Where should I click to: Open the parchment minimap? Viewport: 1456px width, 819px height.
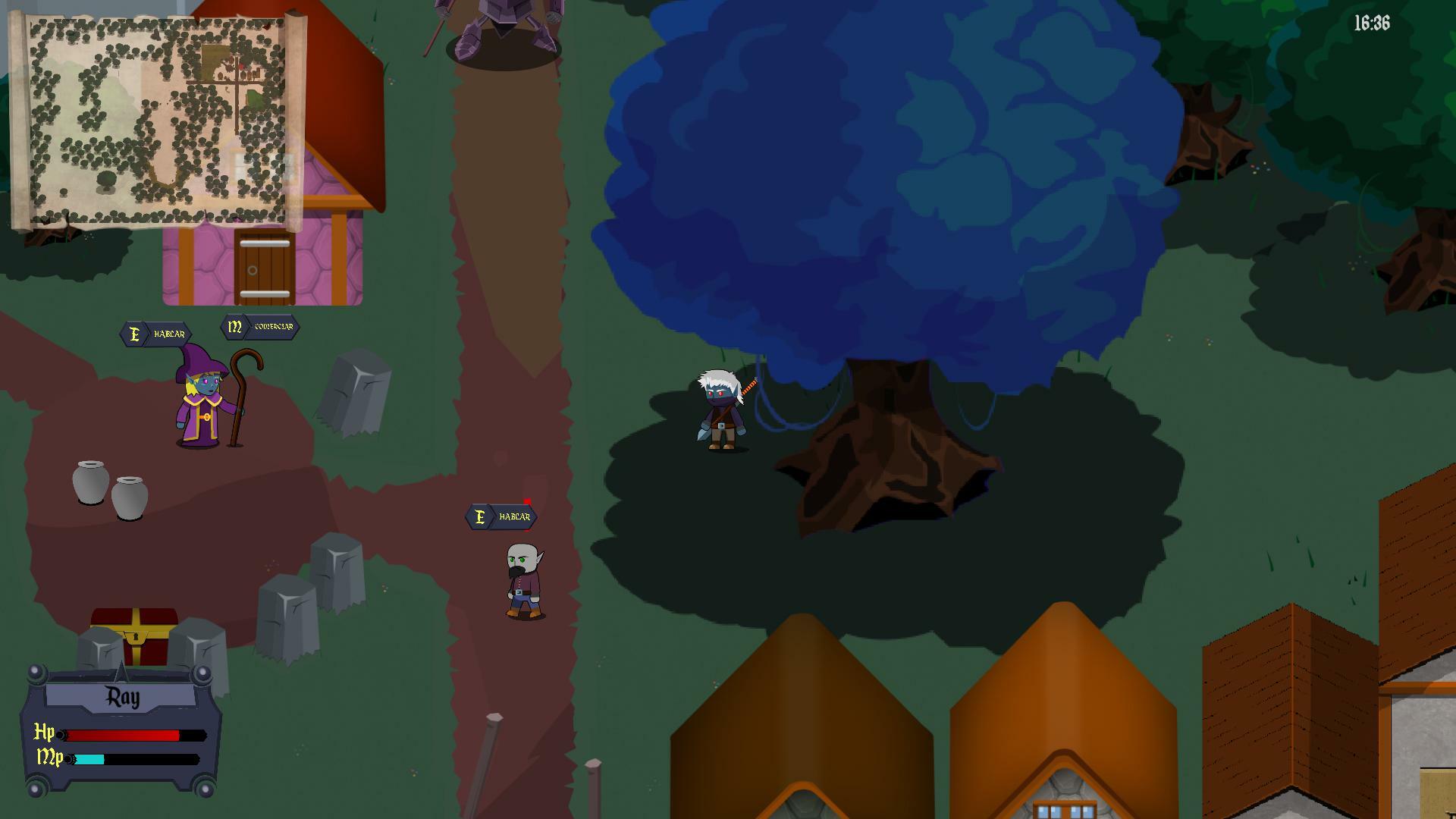(x=158, y=121)
